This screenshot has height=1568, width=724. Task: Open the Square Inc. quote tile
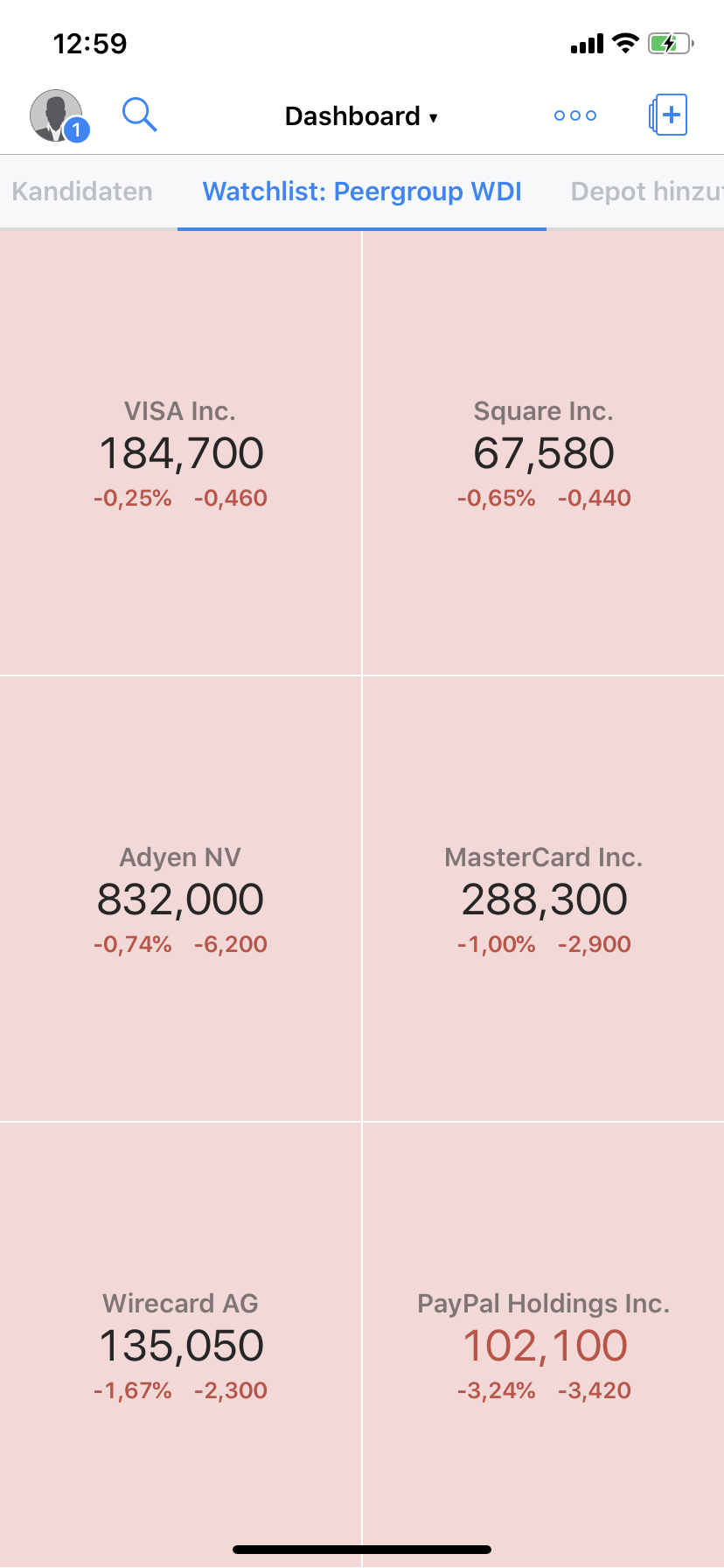tap(542, 452)
